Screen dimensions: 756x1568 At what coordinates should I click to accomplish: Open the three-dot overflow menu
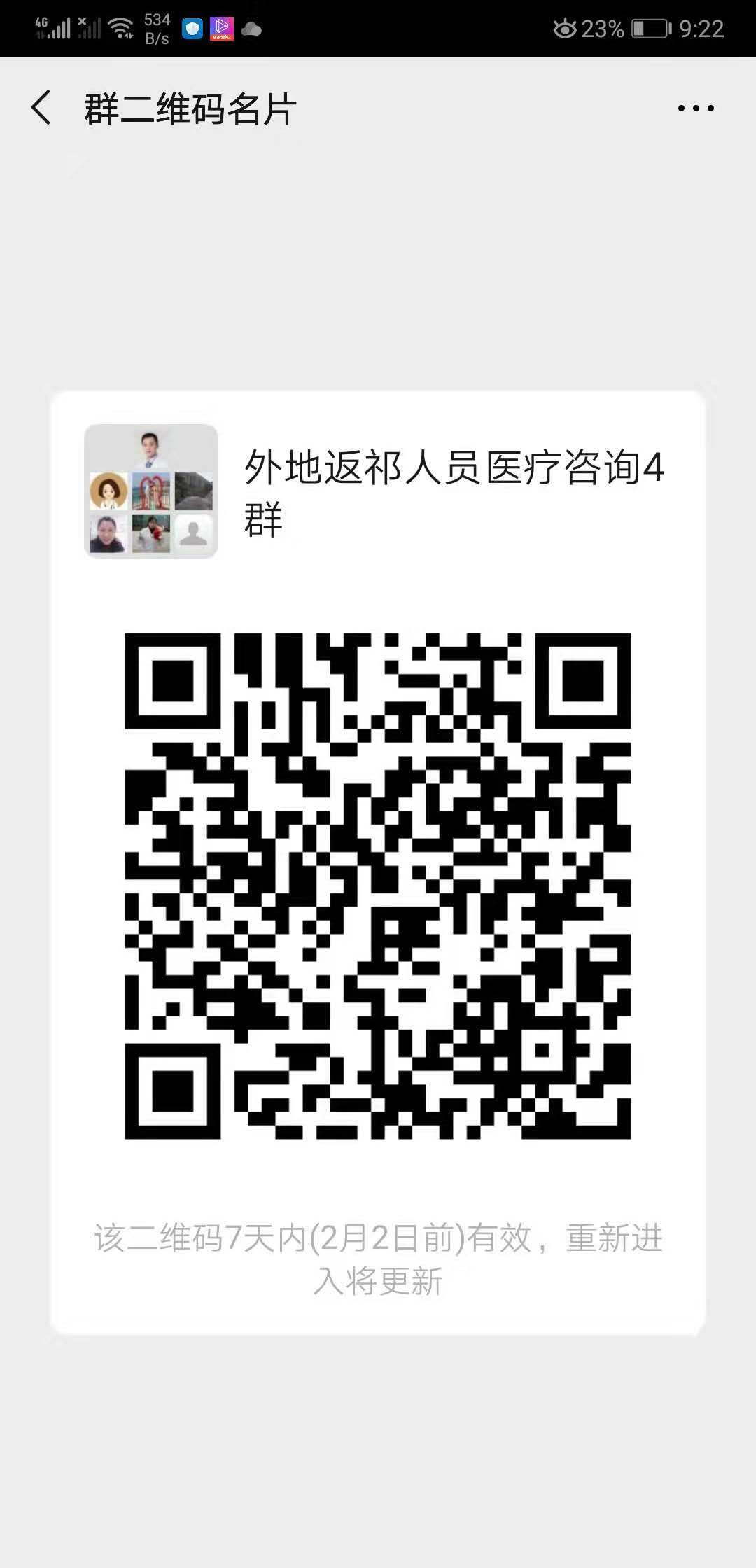tap(695, 108)
